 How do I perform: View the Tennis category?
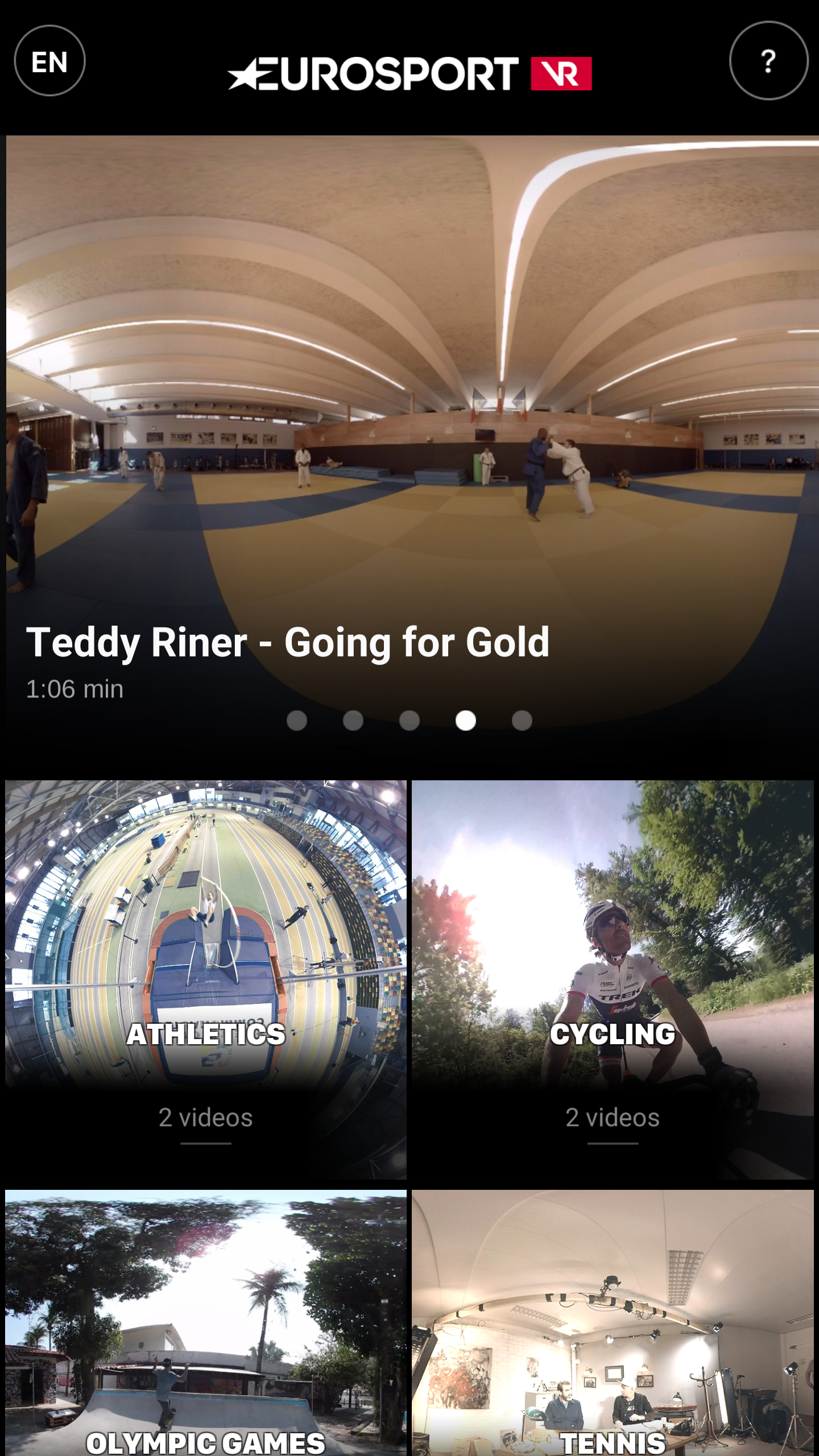coord(613,1325)
